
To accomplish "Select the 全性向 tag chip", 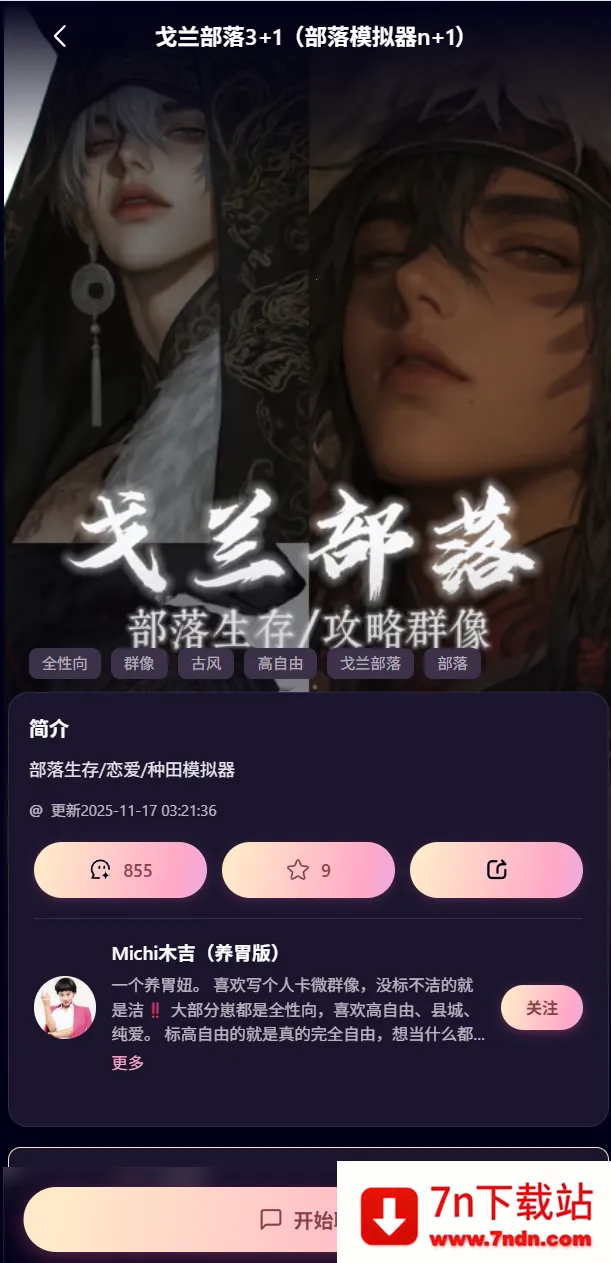I will tap(65, 664).
